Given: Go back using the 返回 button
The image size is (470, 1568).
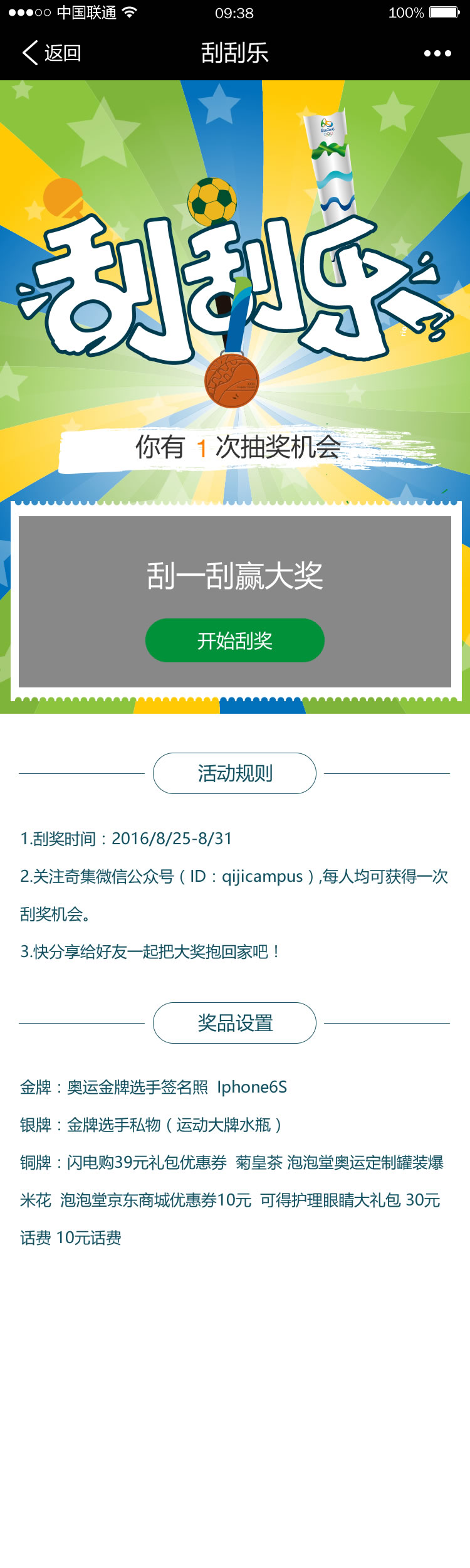Looking at the screenshot, I should coord(51,53).
